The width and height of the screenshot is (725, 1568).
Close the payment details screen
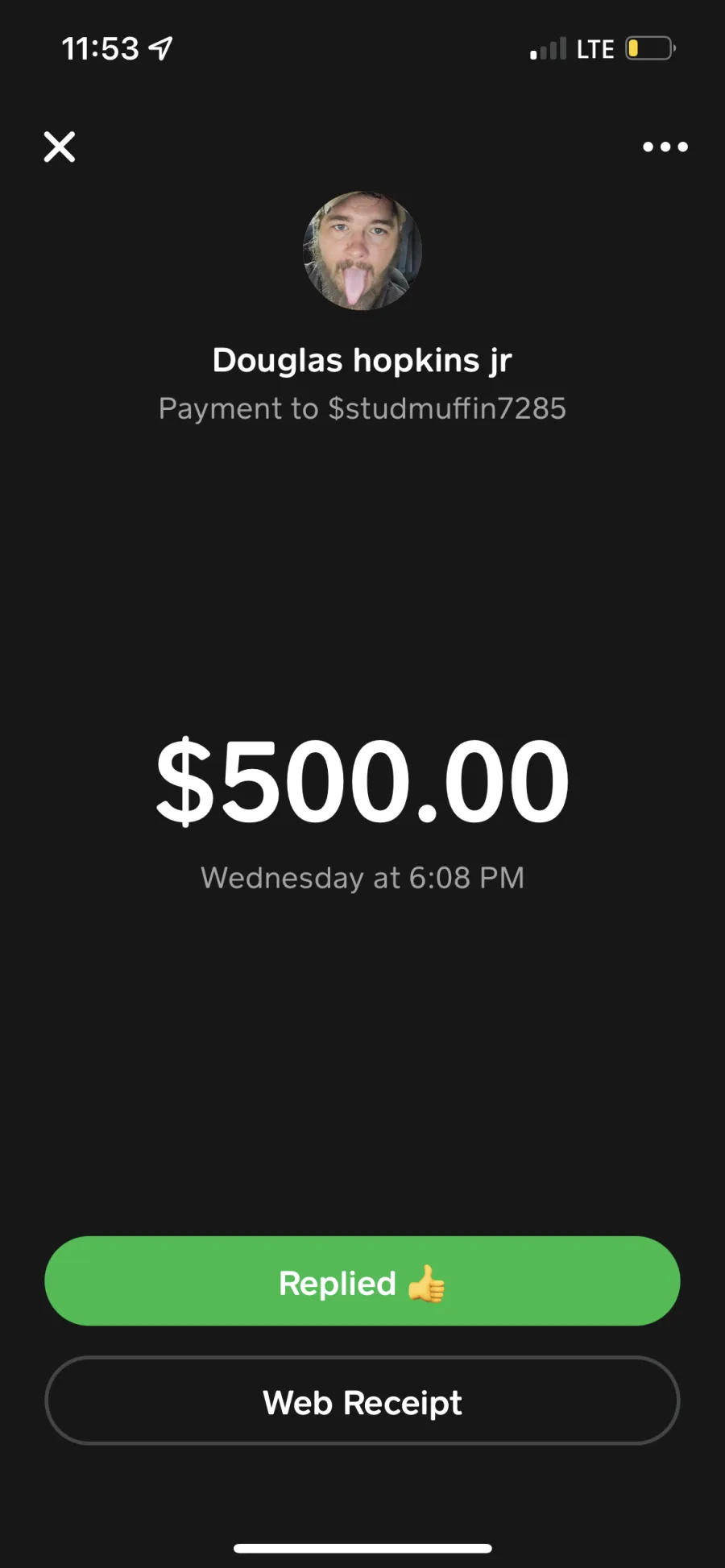(59, 147)
